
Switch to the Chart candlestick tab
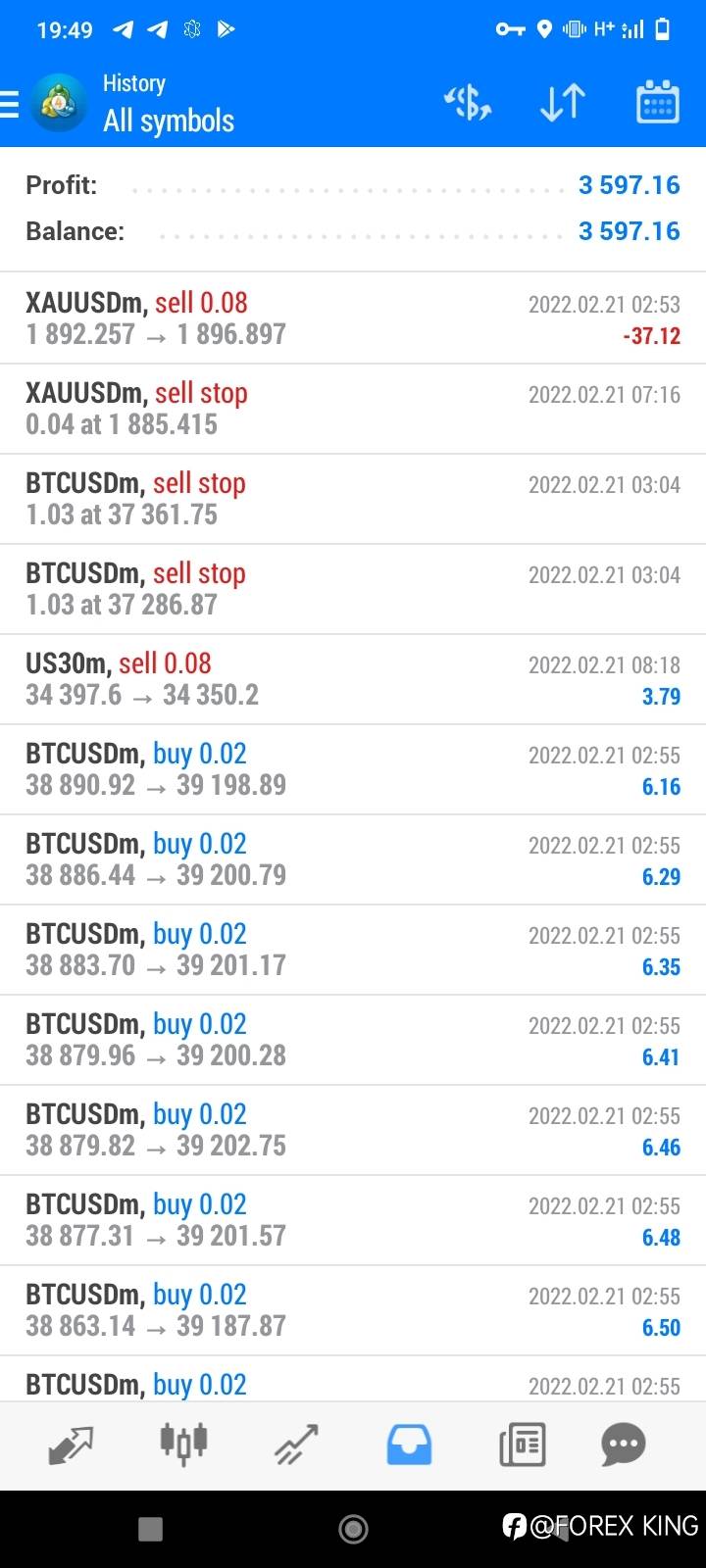coord(183,1445)
